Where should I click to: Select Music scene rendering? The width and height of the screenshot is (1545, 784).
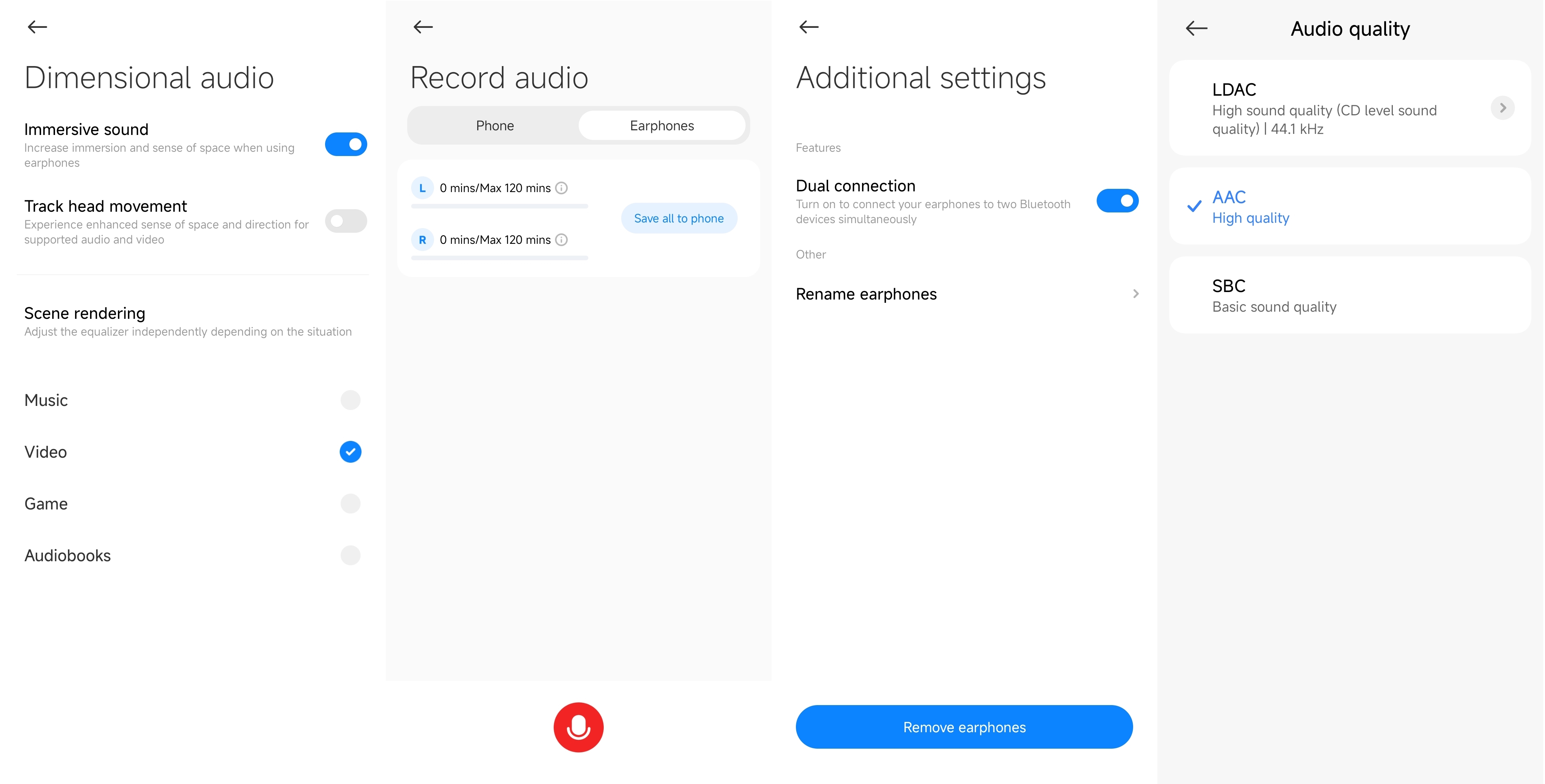coord(350,400)
